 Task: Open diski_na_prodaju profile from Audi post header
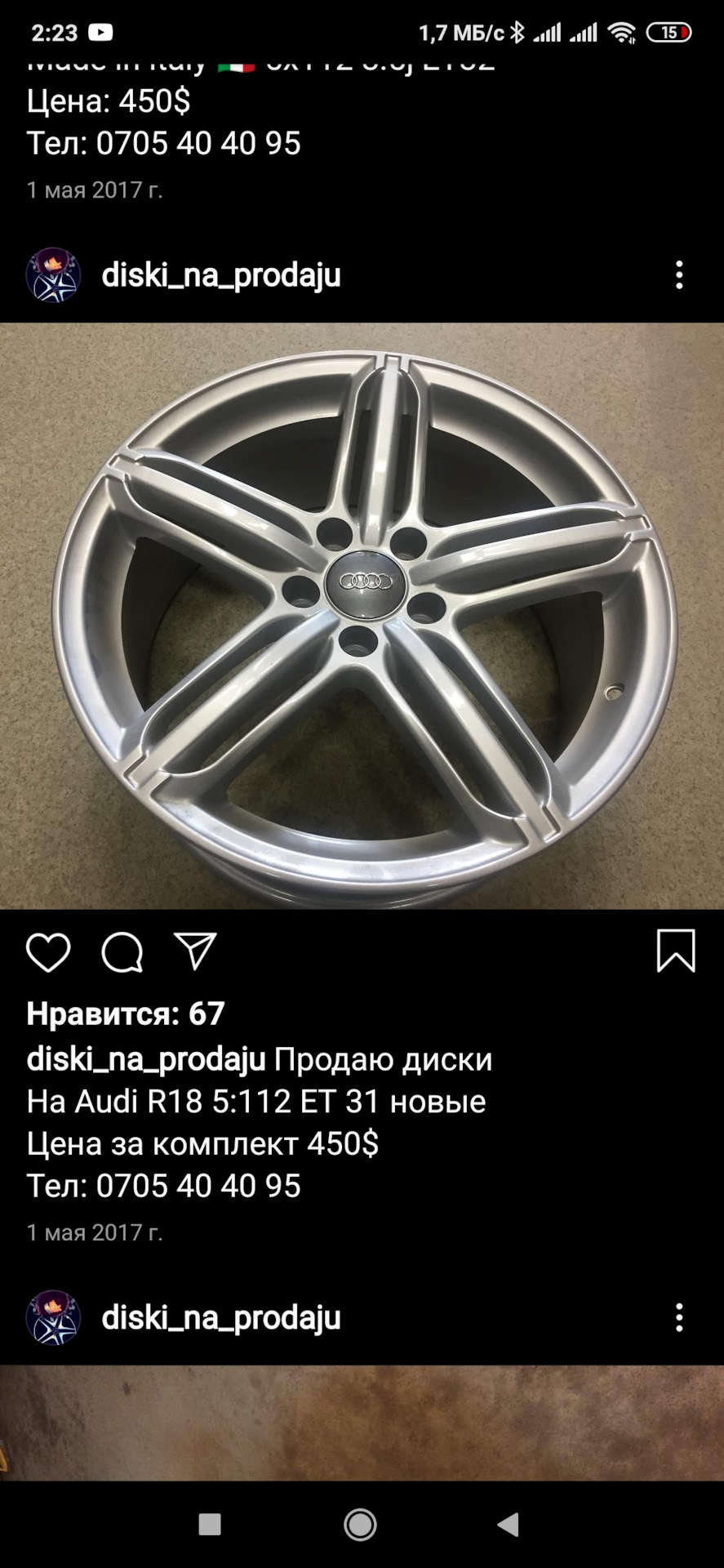coord(220,276)
